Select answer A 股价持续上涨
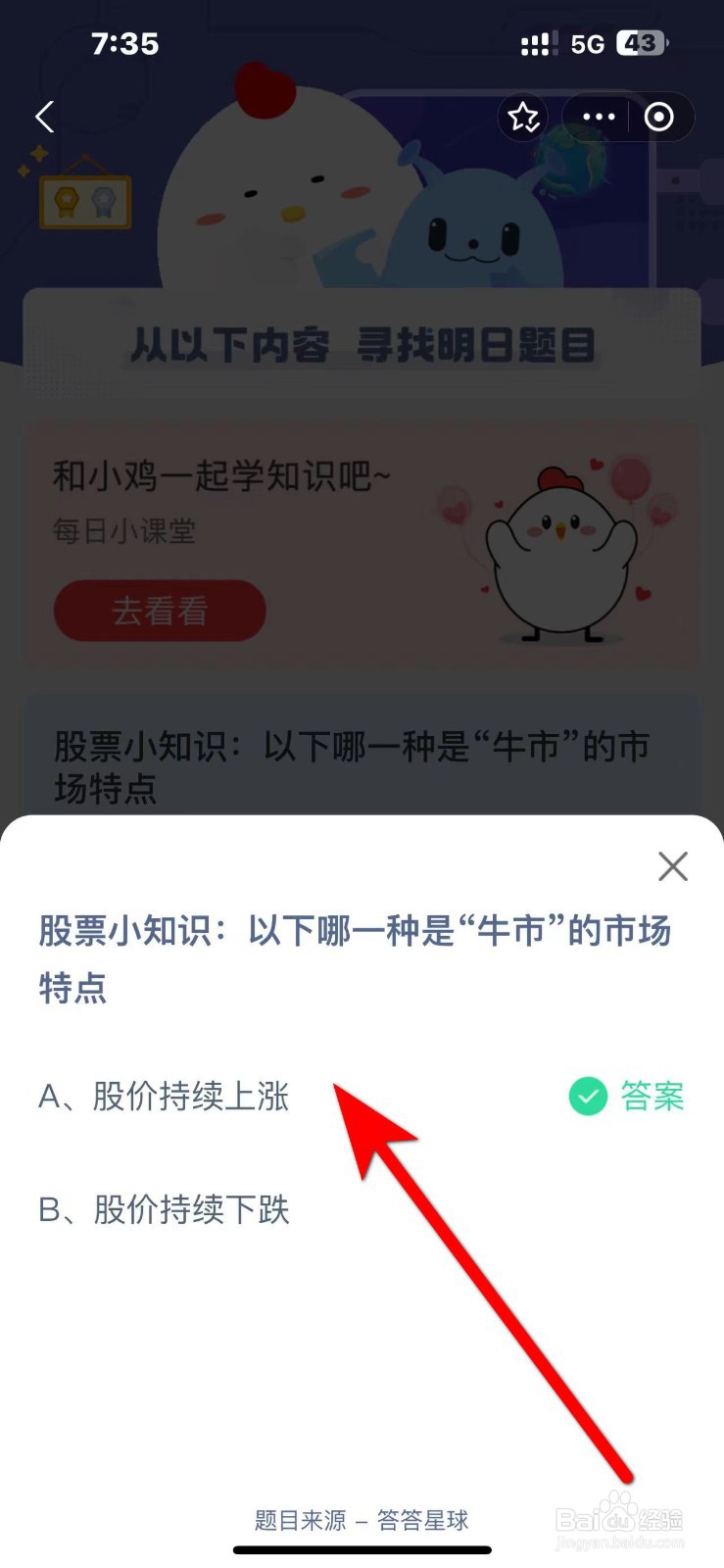Viewport: 724px width, 1568px height. 163,1098
